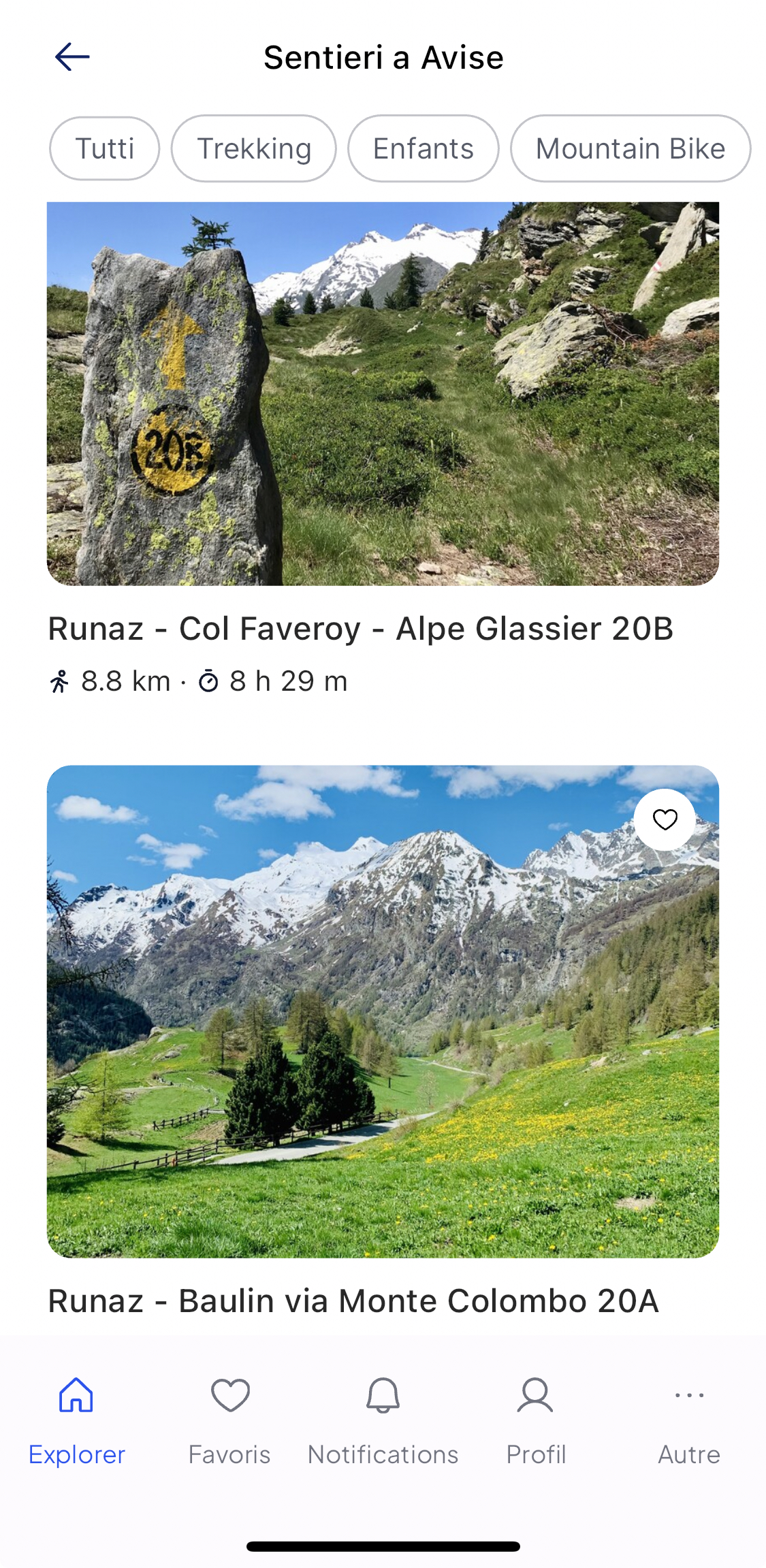Go back using the arrow icon
Viewport: 766px width, 1568px height.
coord(72,56)
